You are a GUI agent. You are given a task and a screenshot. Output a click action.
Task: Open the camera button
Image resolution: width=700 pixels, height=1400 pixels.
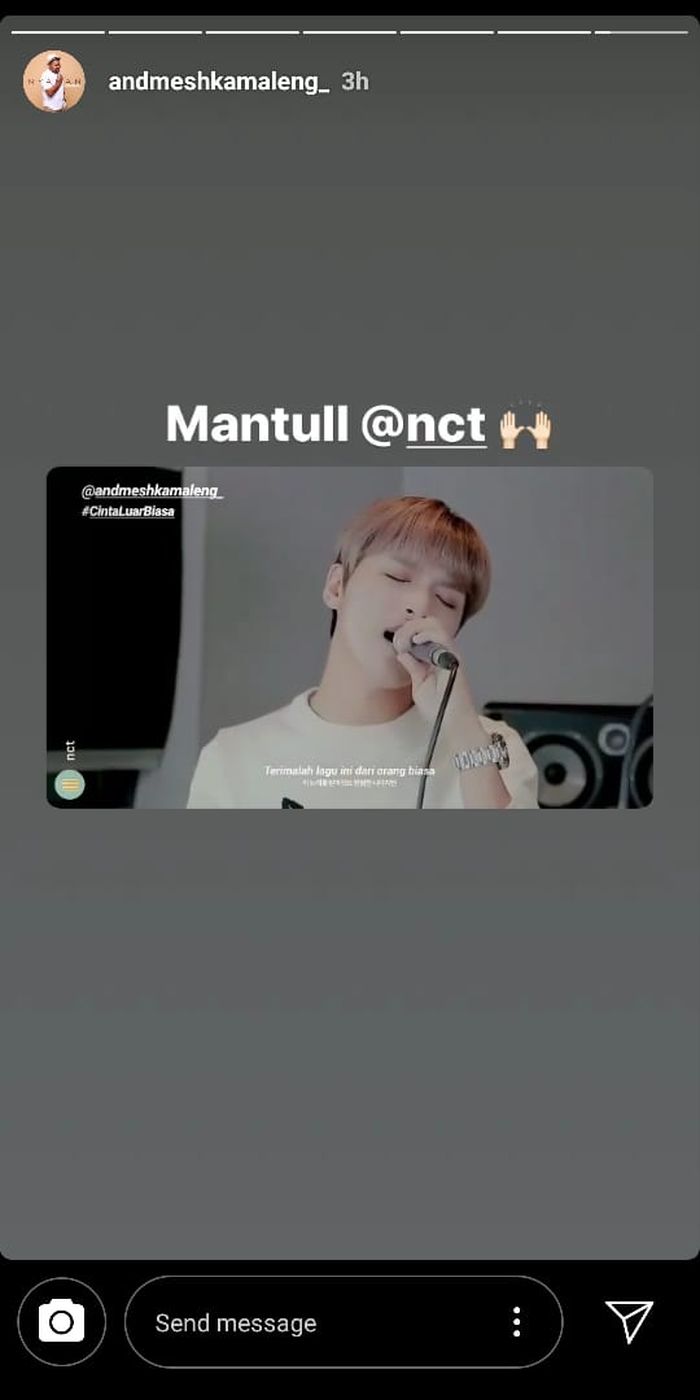point(62,1322)
